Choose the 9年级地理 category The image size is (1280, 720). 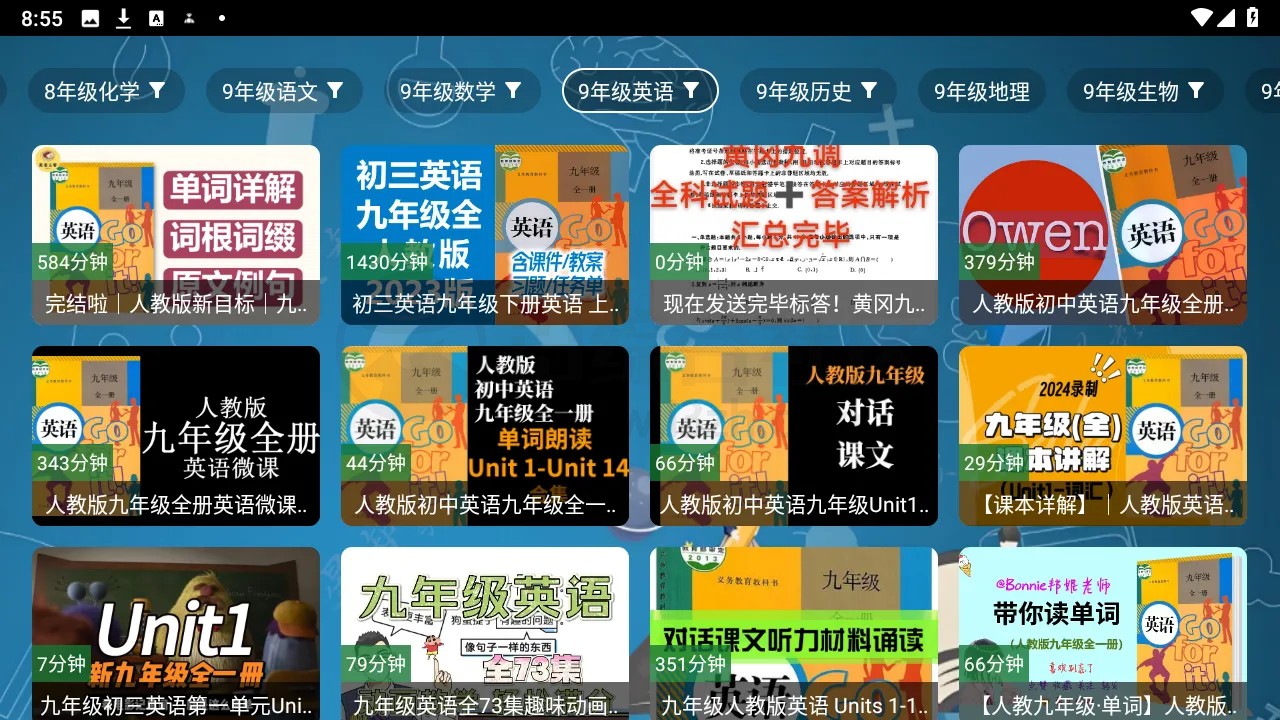point(981,91)
